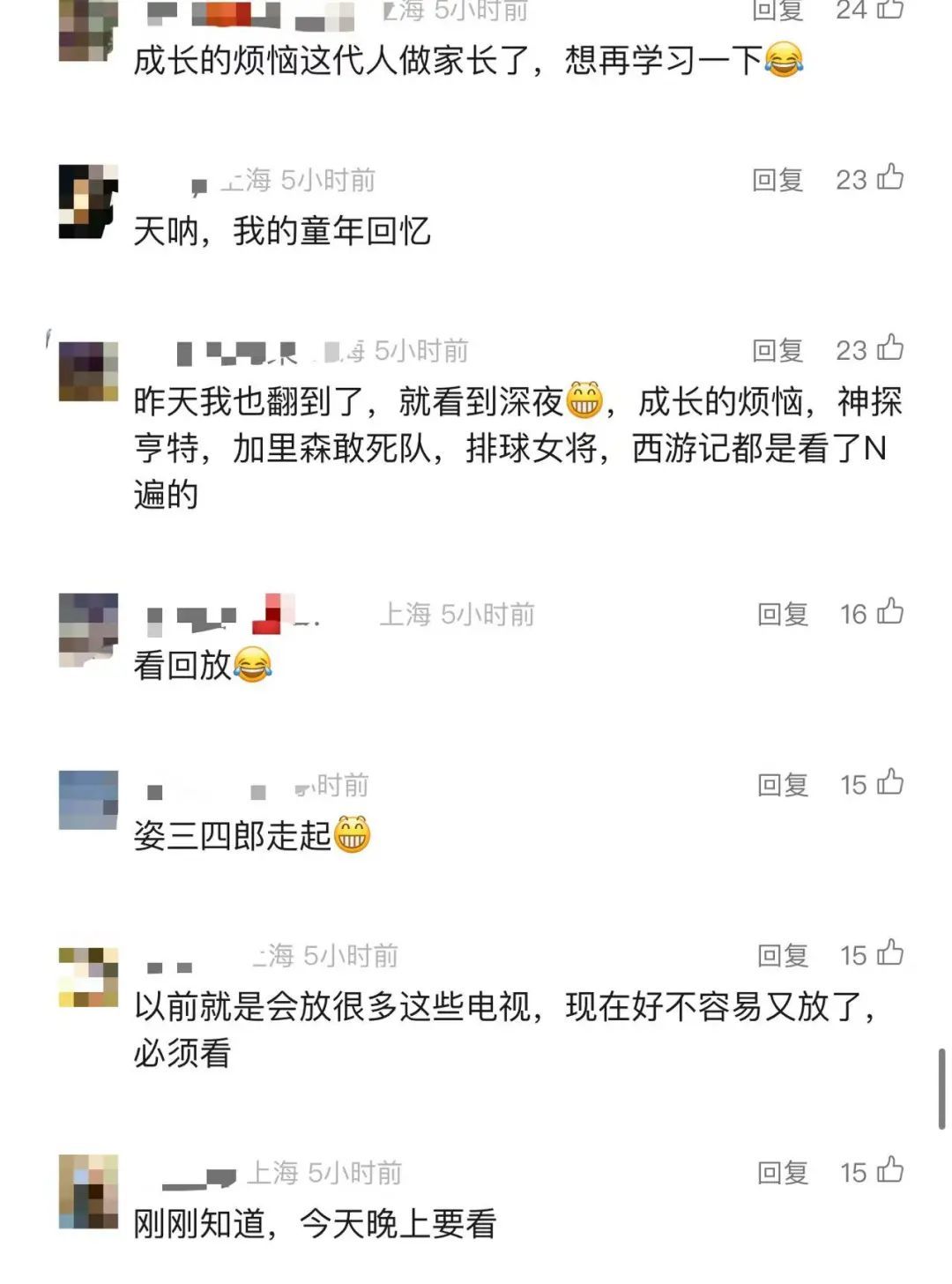
Task: Like the comment 昨天我也翻到了
Action: coord(890,348)
